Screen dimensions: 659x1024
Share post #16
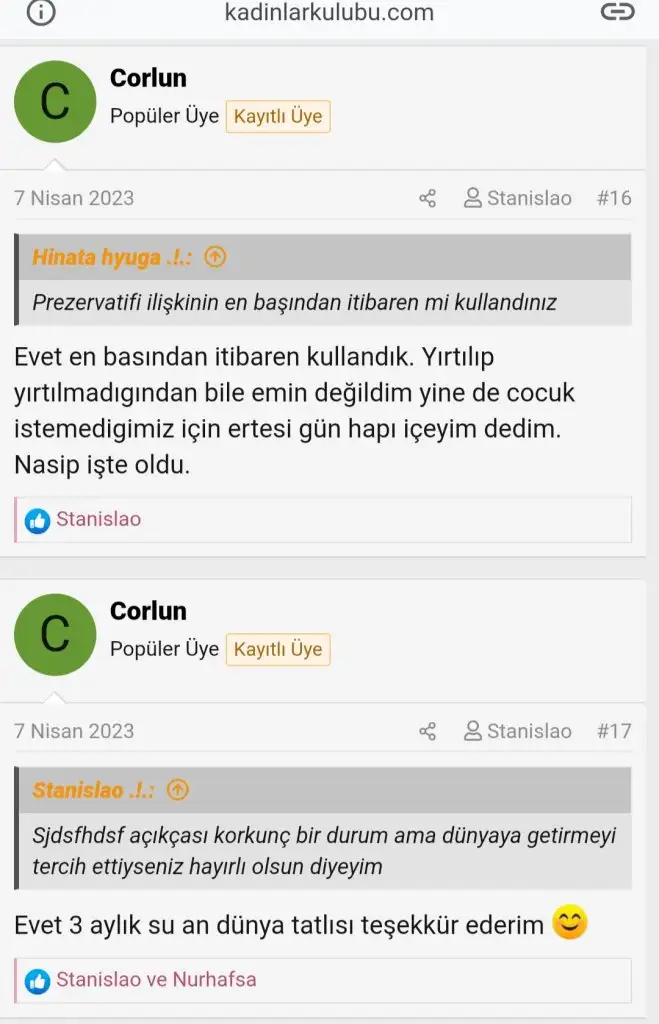(x=427, y=198)
